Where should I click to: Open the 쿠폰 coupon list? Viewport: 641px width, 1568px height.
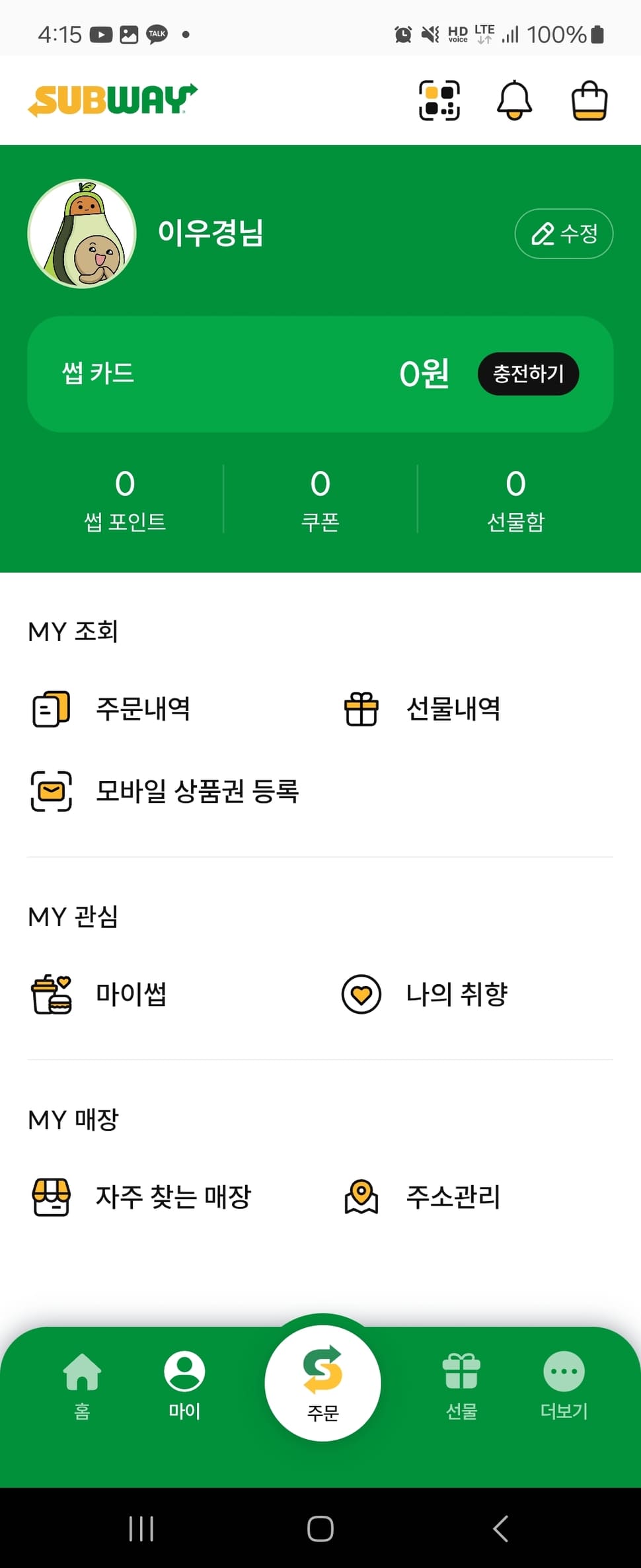click(320, 500)
